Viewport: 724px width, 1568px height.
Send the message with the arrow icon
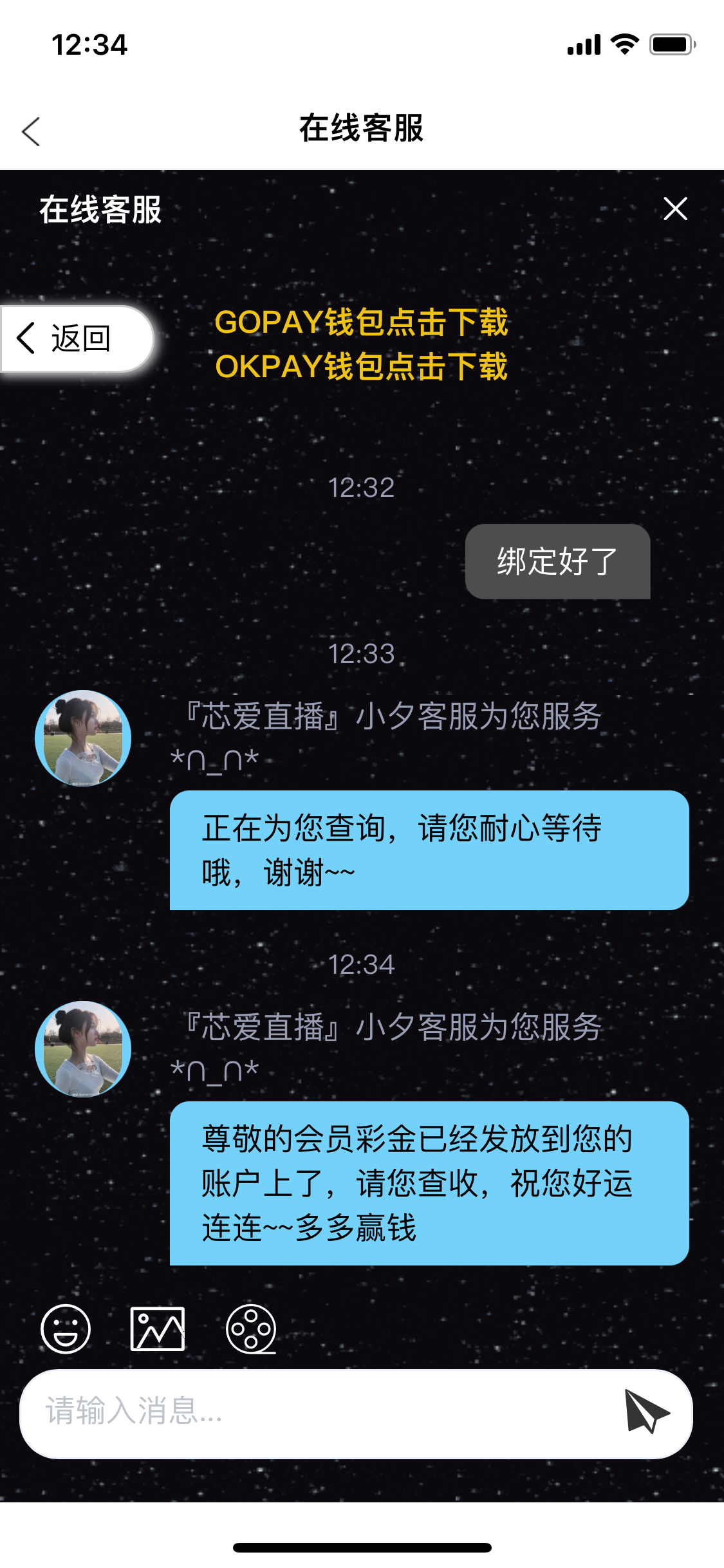coord(646,1412)
